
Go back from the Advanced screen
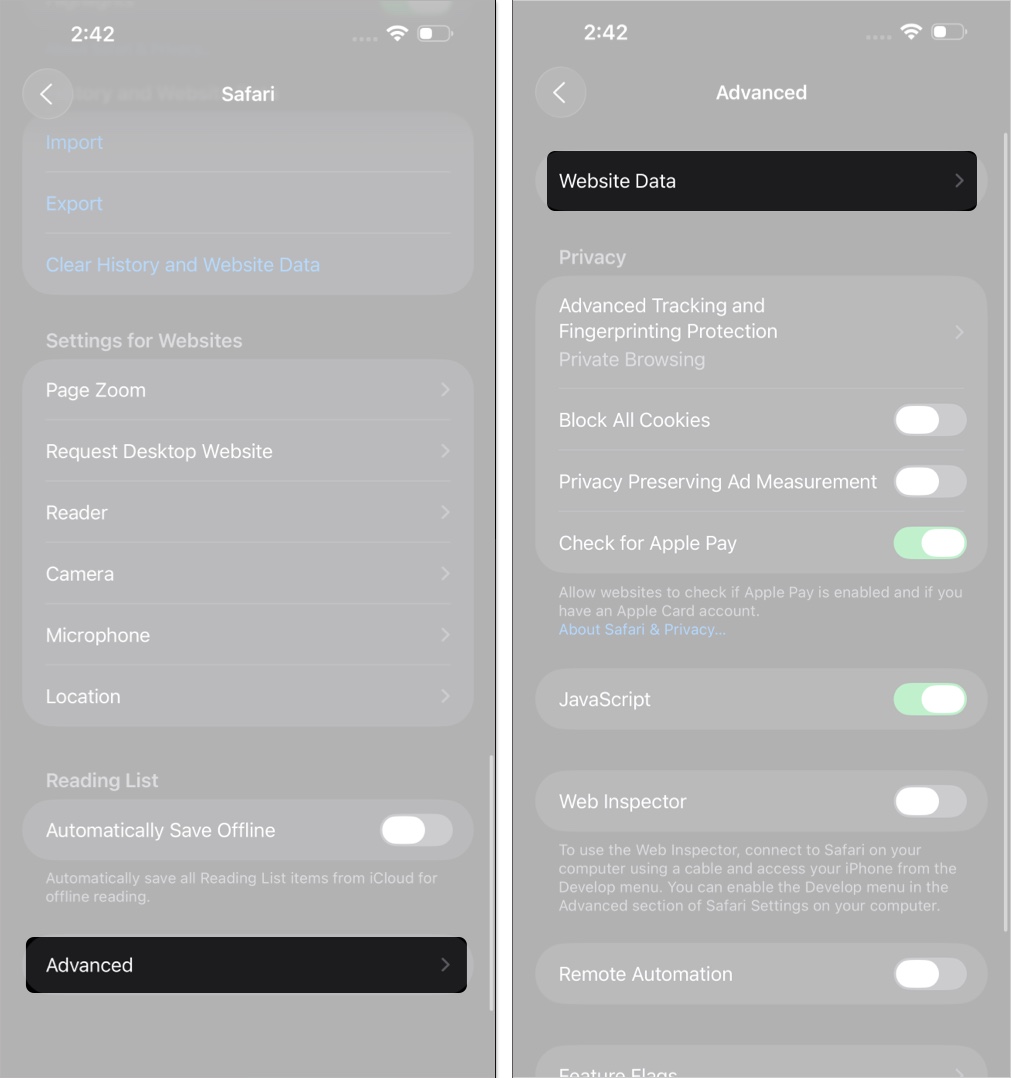(560, 93)
